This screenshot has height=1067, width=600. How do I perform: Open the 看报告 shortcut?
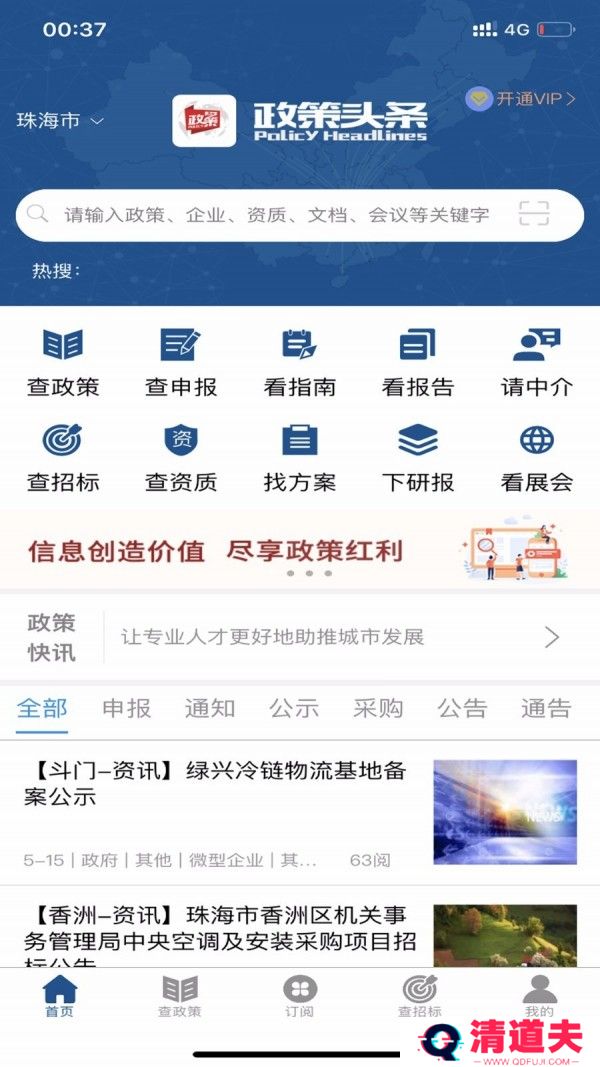point(417,364)
